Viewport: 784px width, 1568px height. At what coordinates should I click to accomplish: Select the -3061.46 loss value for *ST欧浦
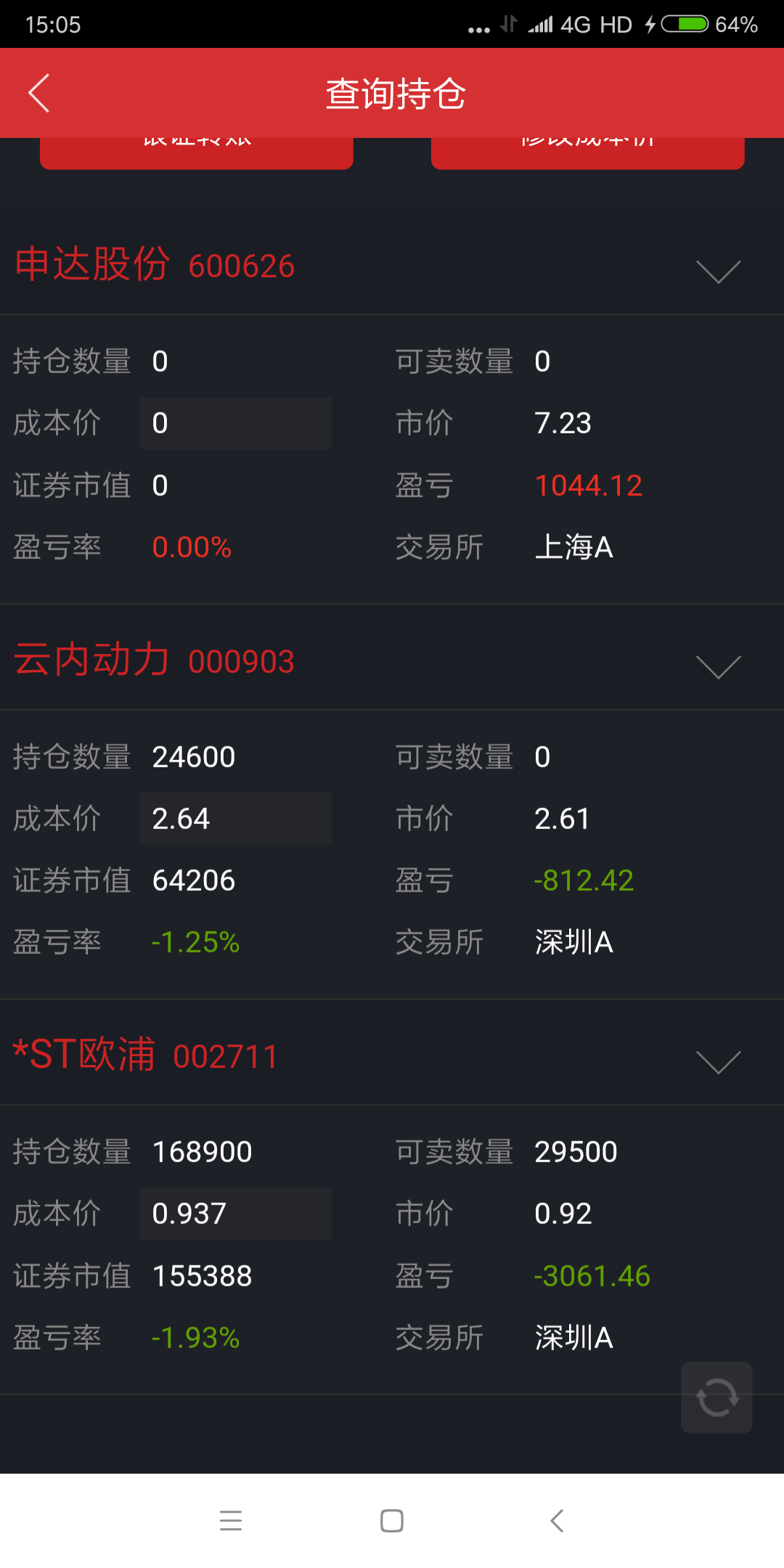(x=592, y=1275)
